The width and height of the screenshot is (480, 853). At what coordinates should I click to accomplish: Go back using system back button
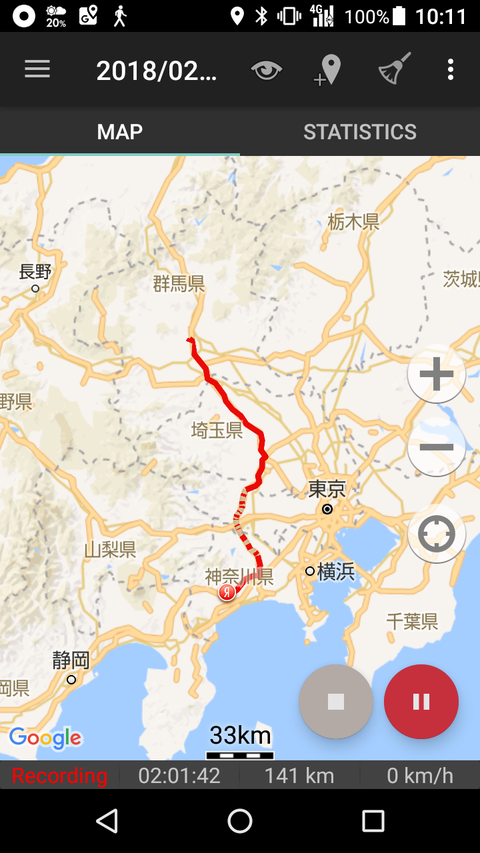107,821
